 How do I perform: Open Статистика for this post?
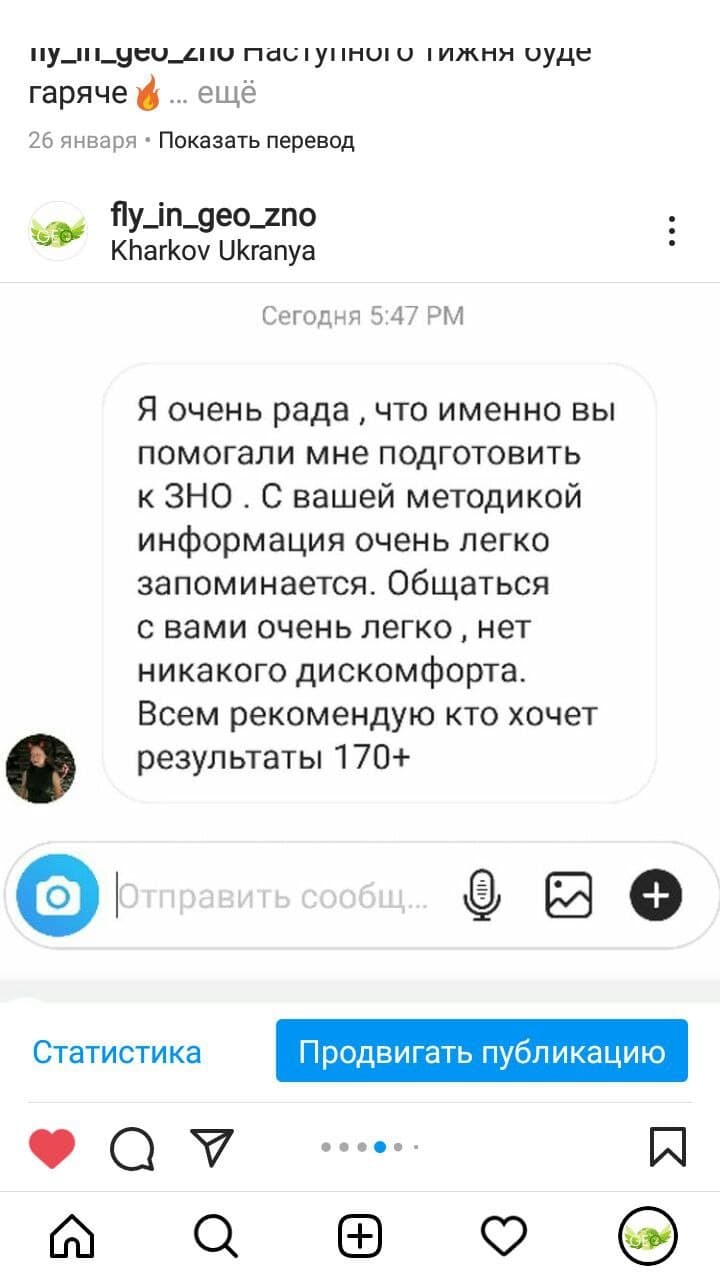click(x=117, y=1052)
